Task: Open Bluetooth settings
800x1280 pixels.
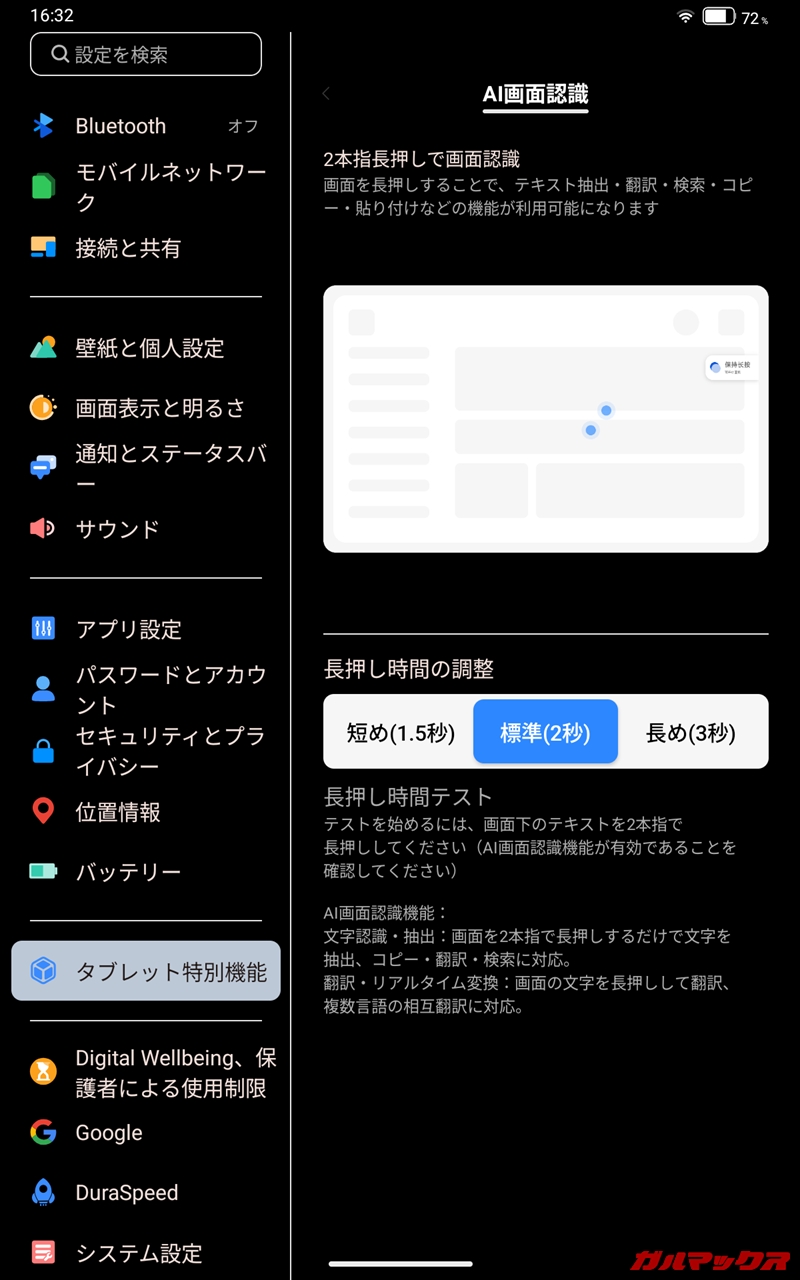Action: (146, 126)
